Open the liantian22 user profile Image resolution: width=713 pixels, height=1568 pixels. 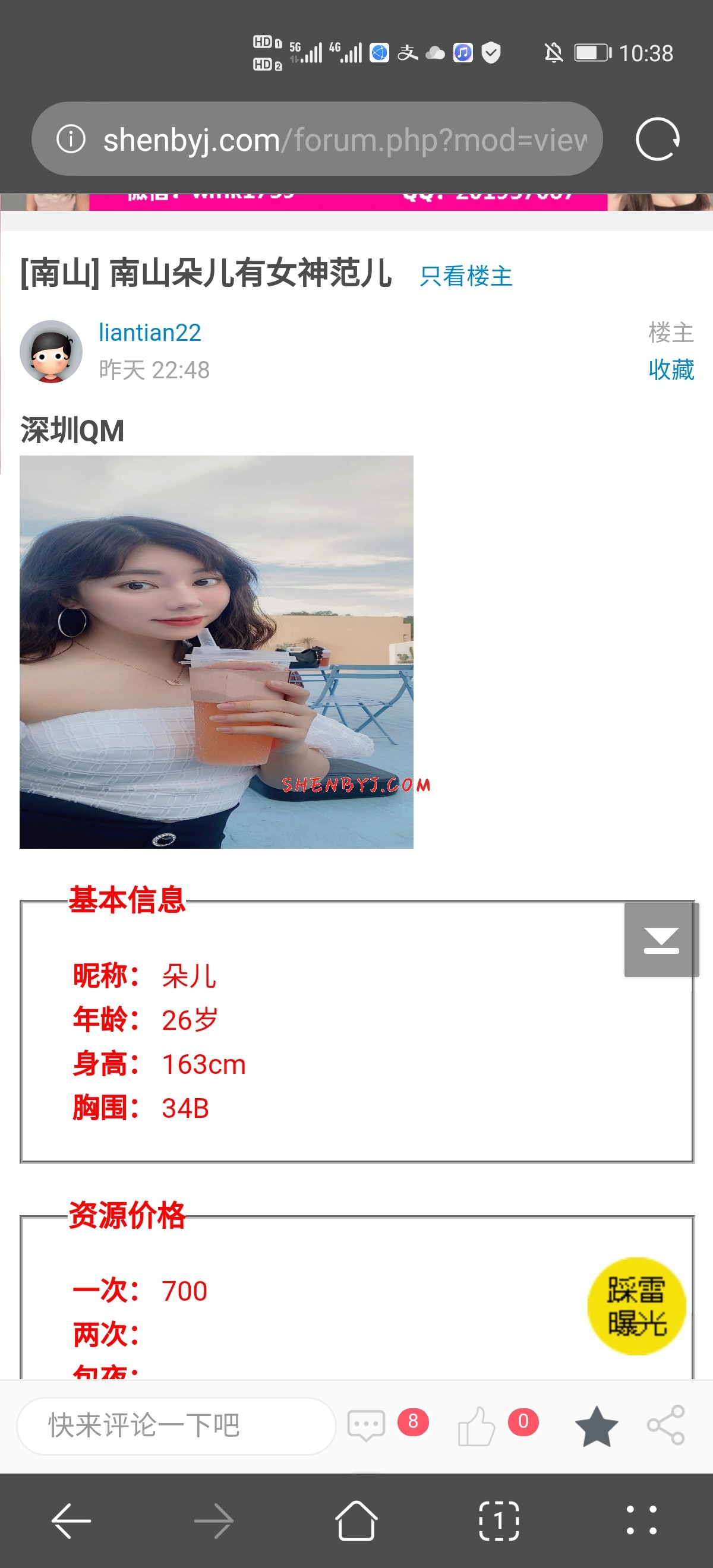point(150,333)
